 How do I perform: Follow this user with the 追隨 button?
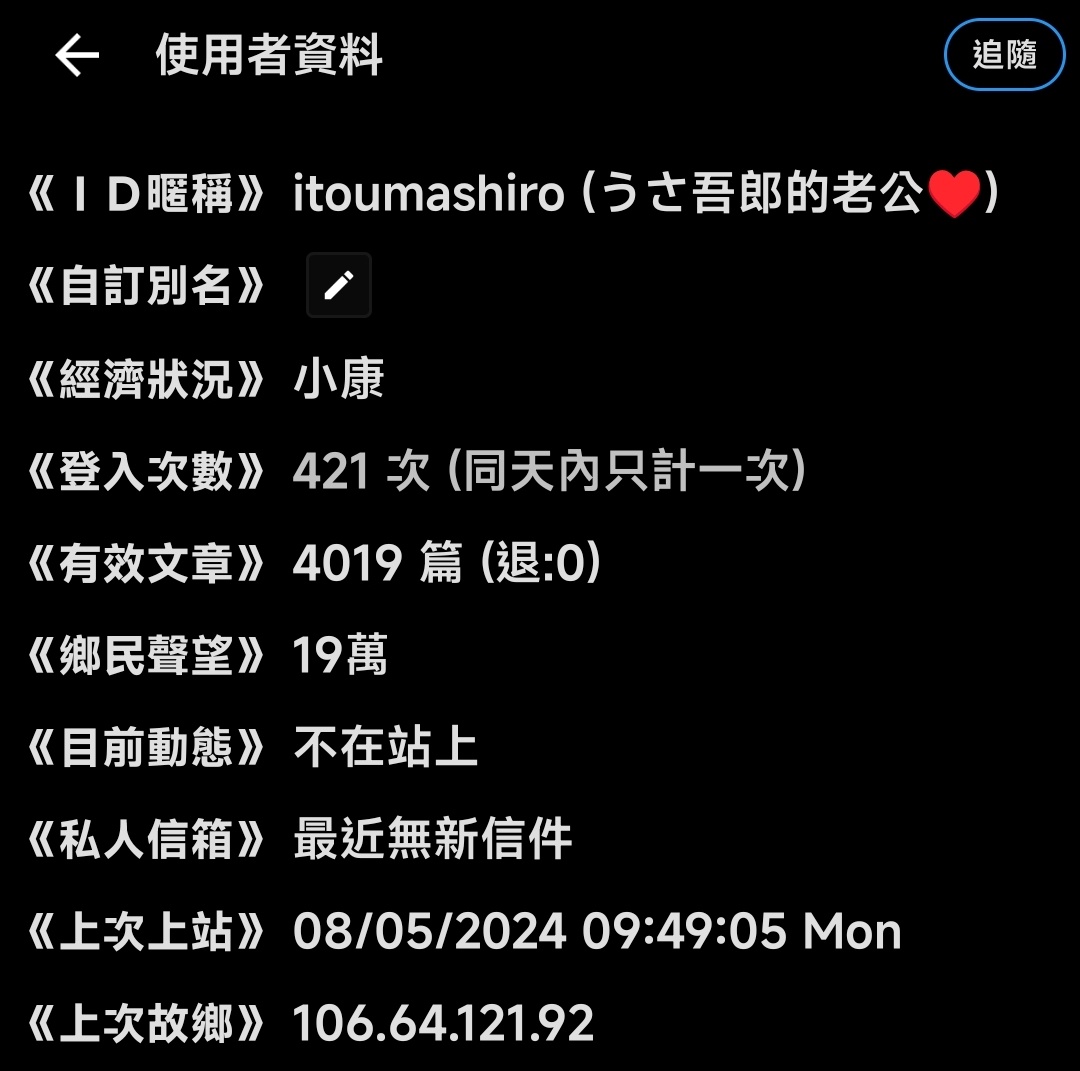point(1004,55)
